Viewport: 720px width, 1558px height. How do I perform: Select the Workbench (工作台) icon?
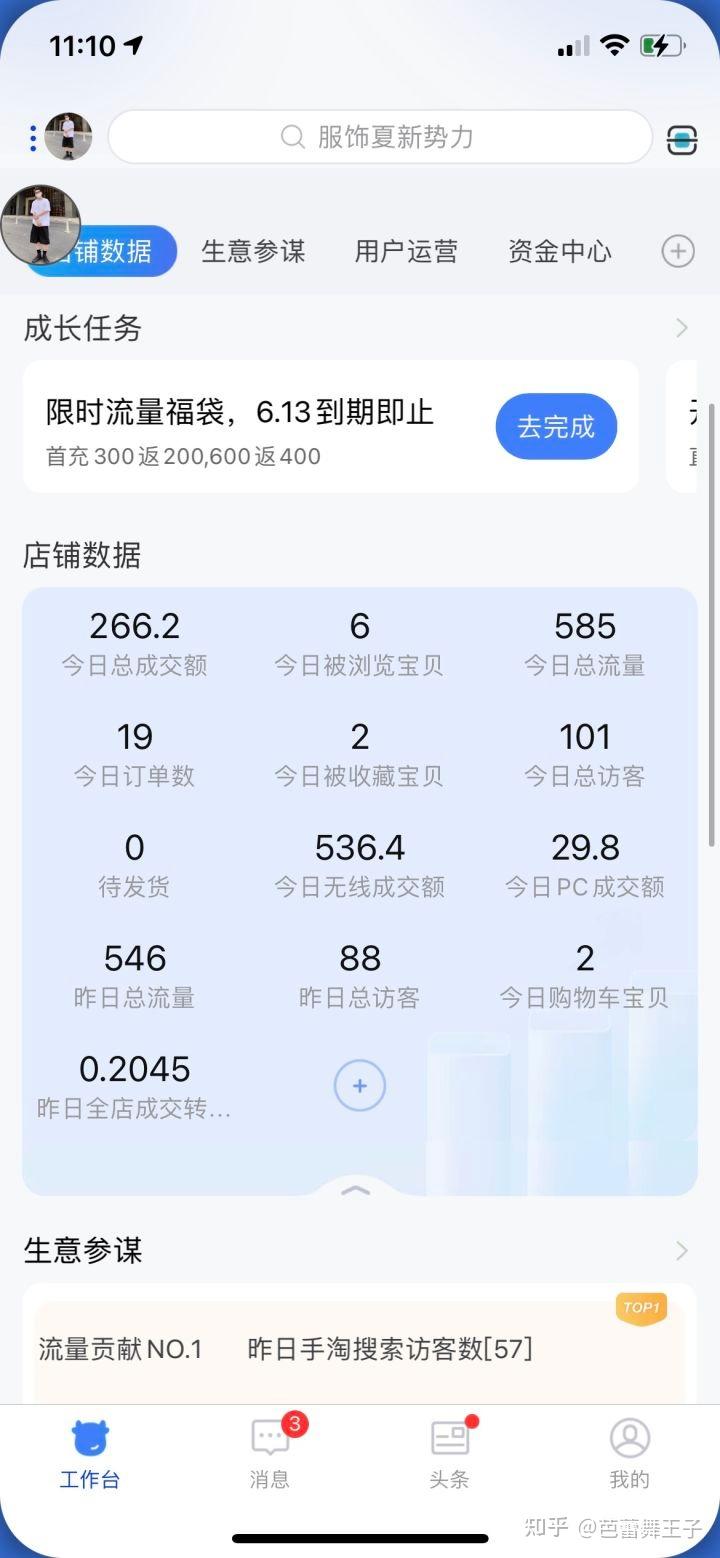coord(90,1437)
